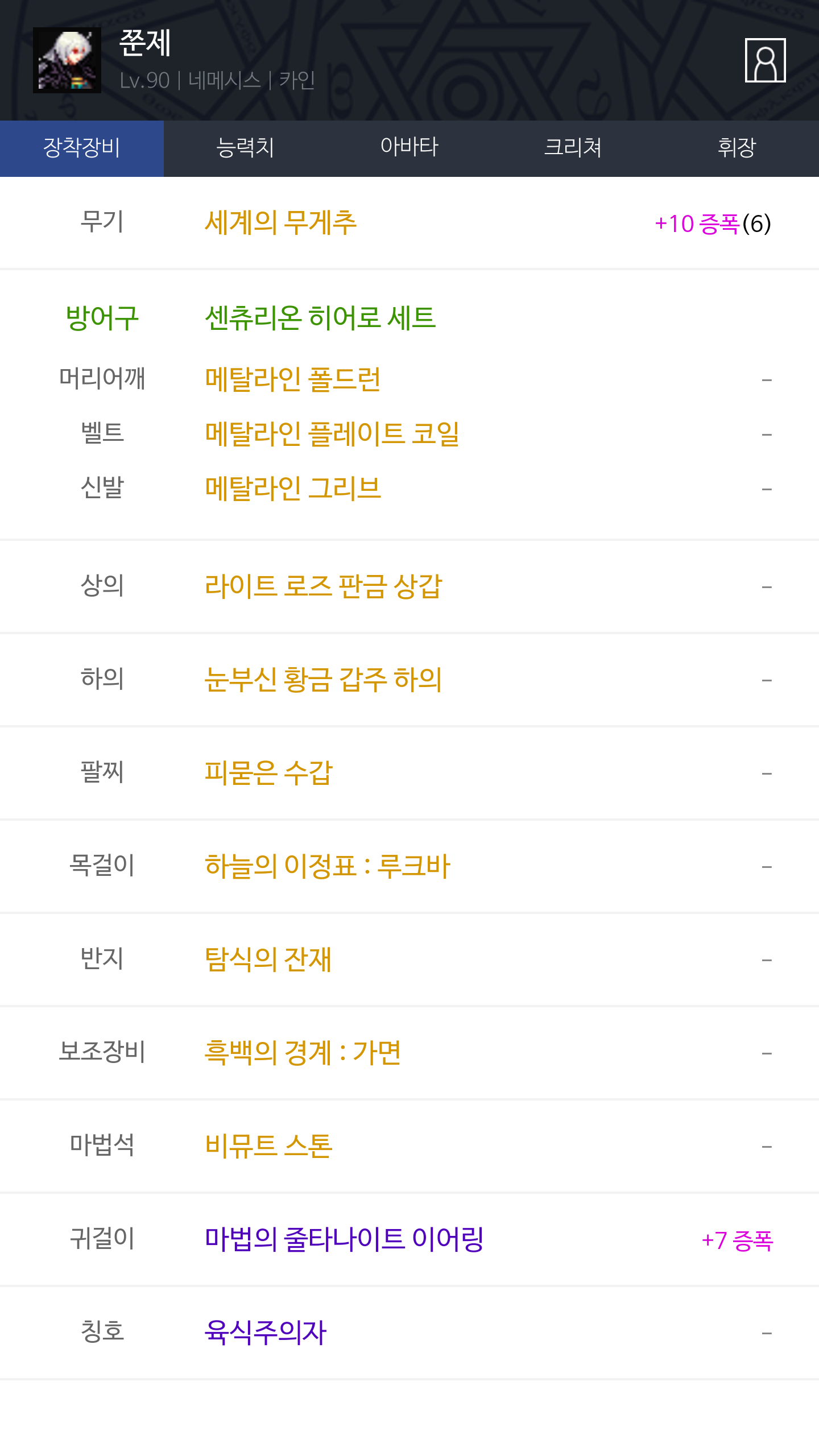Switch to the 크리쳐 tab
The height and width of the screenshot is (1456, 819).
tap(573, 148)
